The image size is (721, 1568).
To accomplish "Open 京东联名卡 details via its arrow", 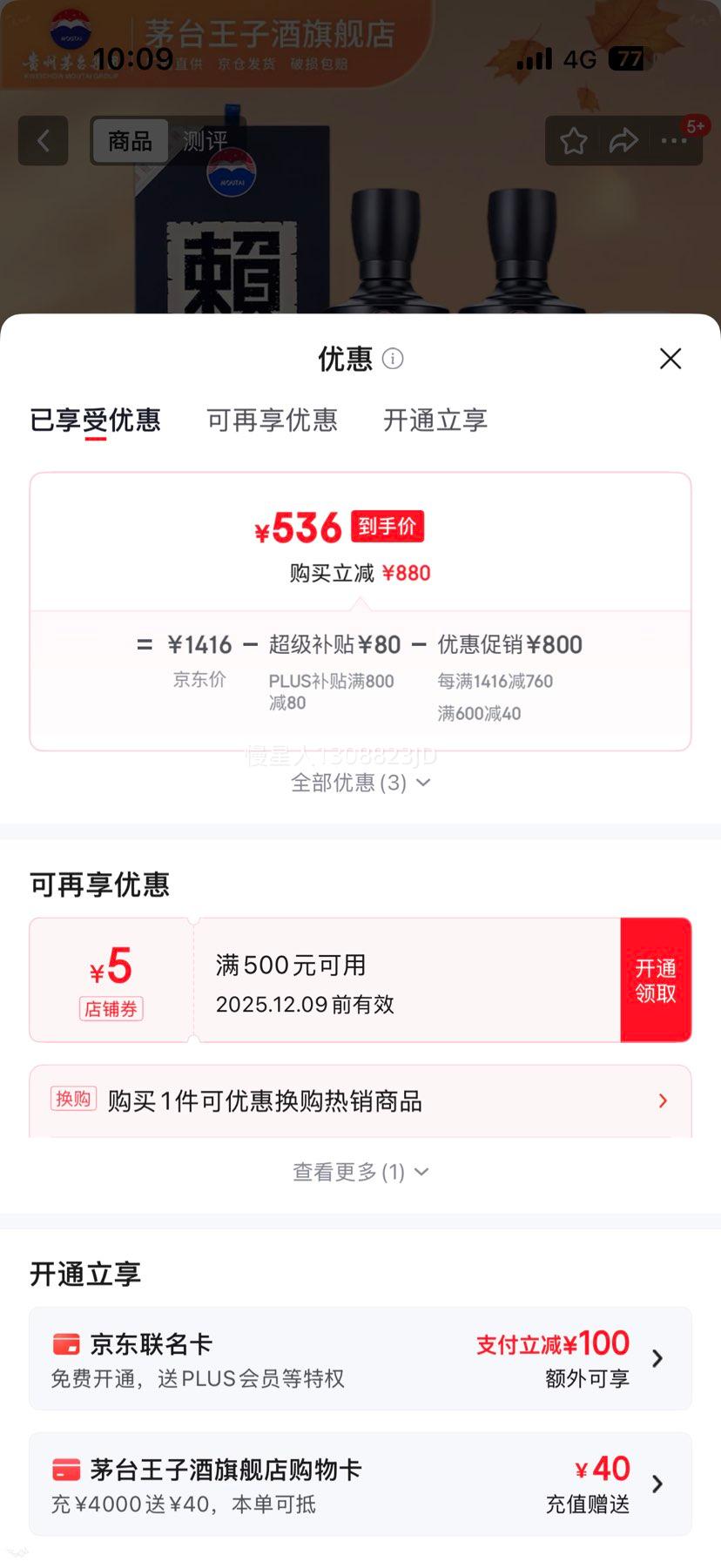I will (659, 1358).
